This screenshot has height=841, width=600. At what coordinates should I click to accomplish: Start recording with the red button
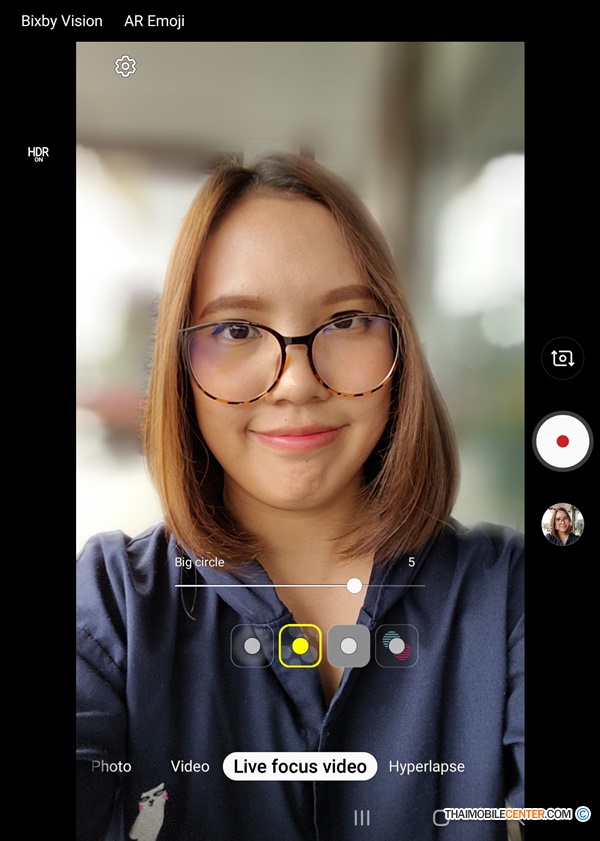(562, 441)
